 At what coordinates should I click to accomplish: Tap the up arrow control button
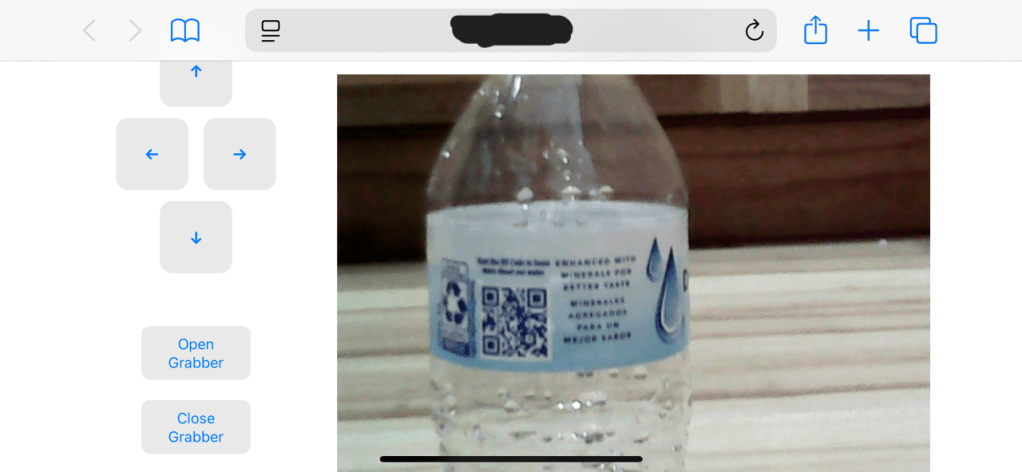[196, 76]
